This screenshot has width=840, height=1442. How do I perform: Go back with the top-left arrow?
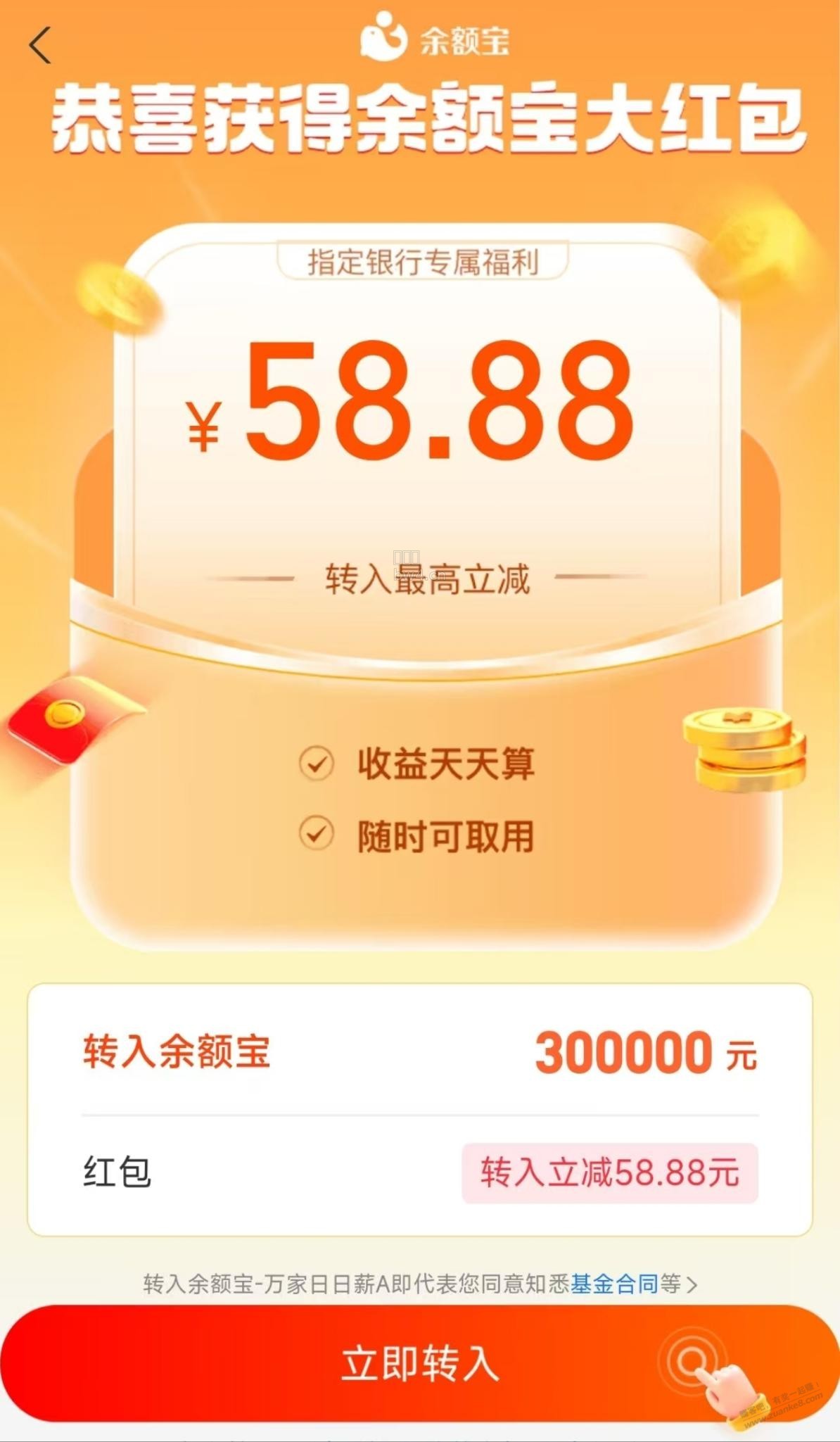(x=41, y=45)
